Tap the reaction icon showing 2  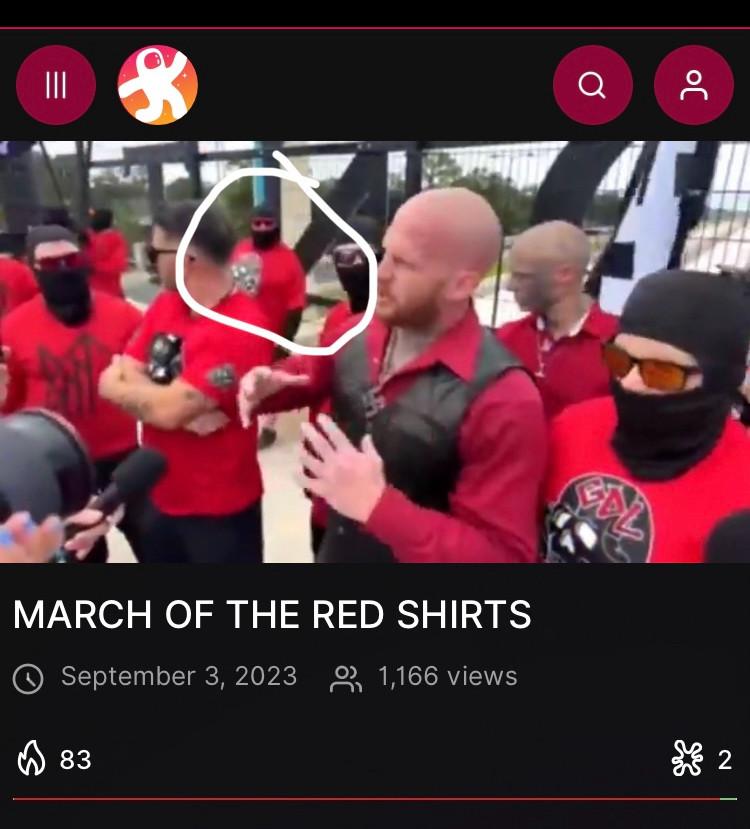(x=687, y=759)
